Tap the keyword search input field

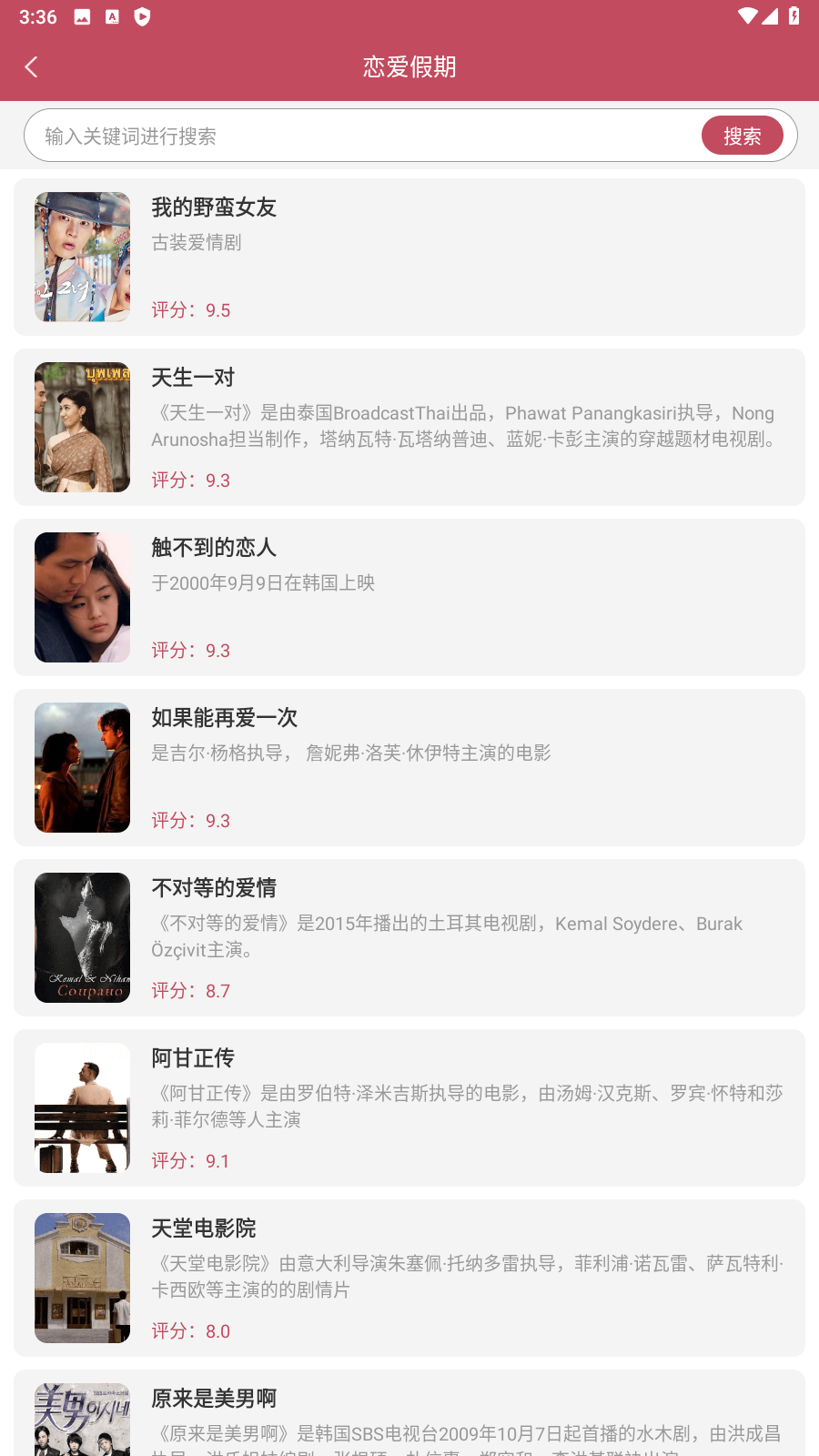click(364, 136)
